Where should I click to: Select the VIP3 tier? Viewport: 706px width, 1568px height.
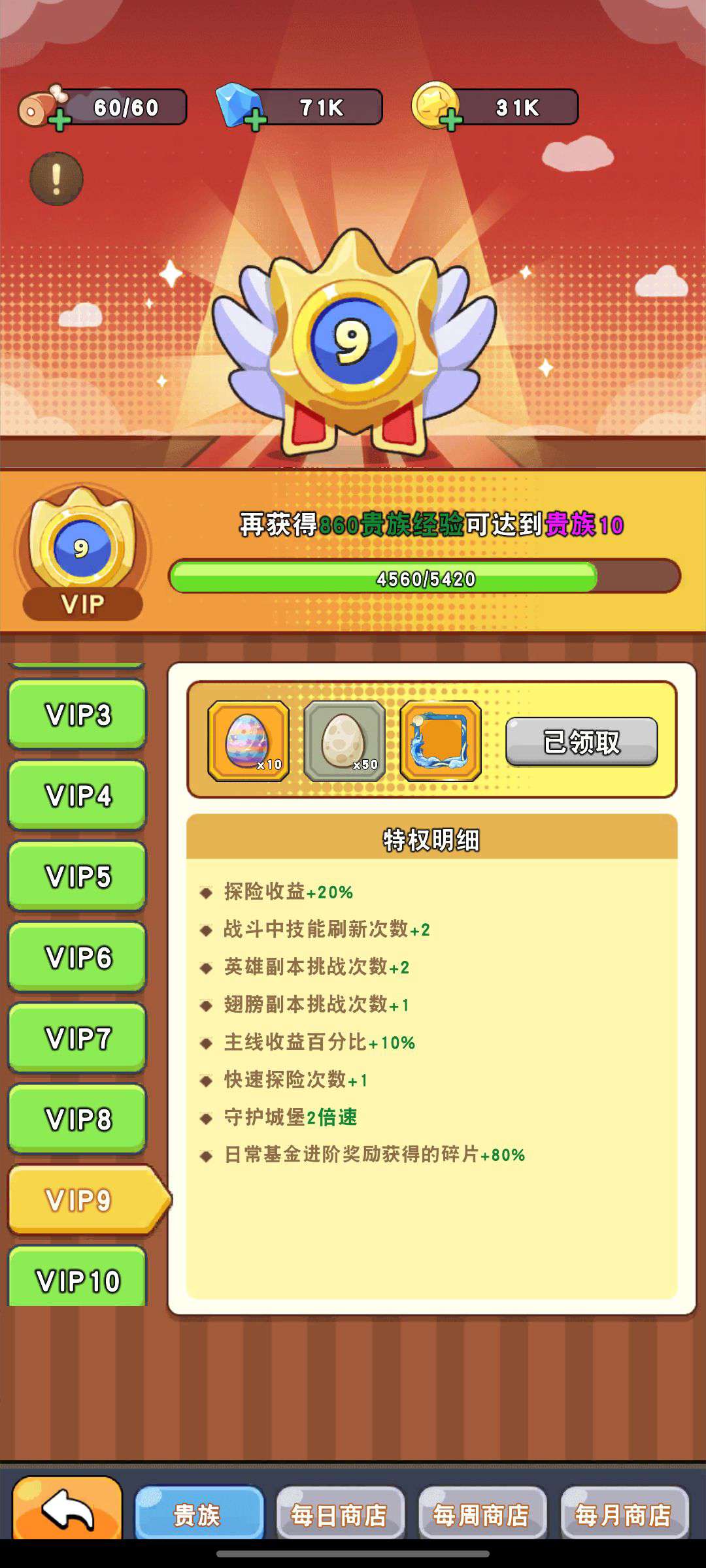point(77,714)
